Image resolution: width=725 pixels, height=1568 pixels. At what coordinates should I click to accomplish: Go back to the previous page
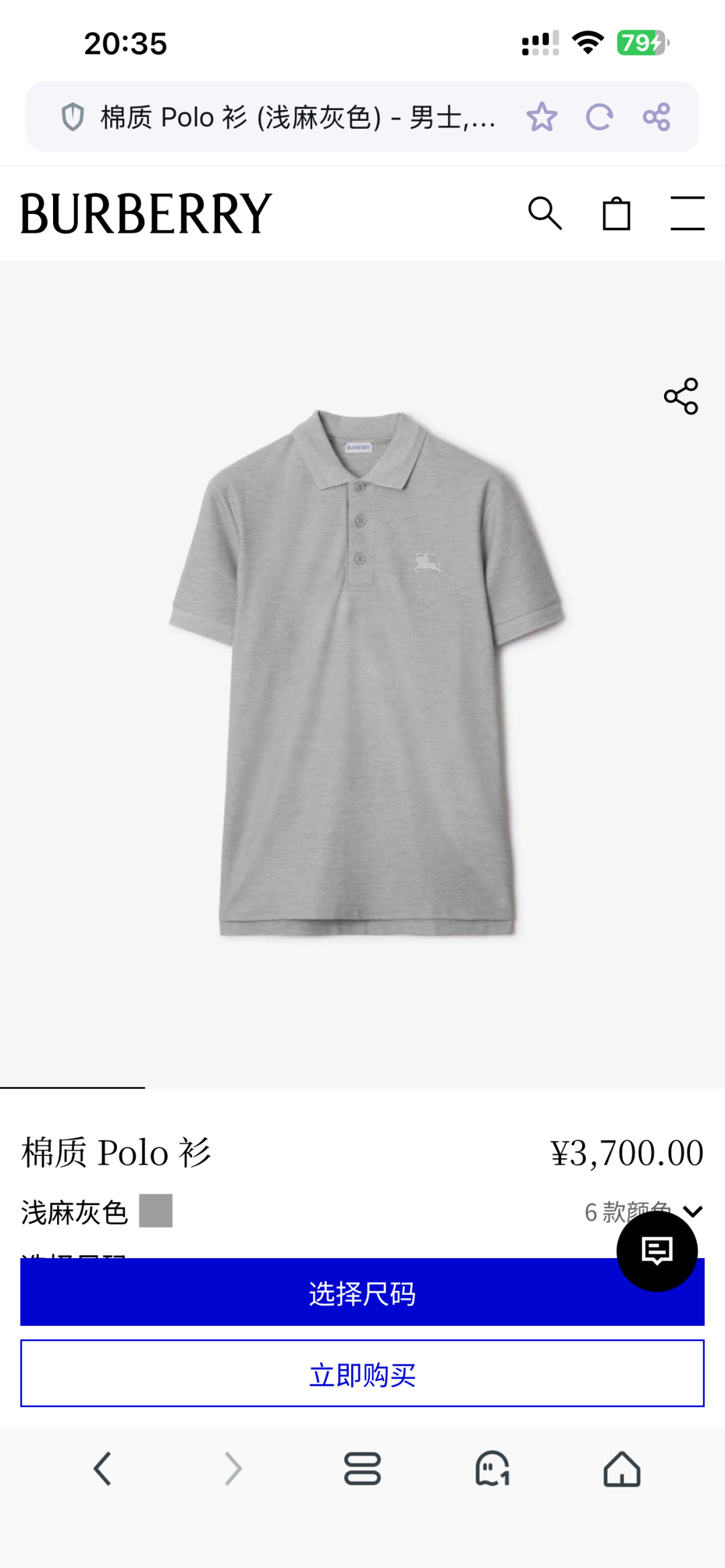click(x=103, y=1469)
